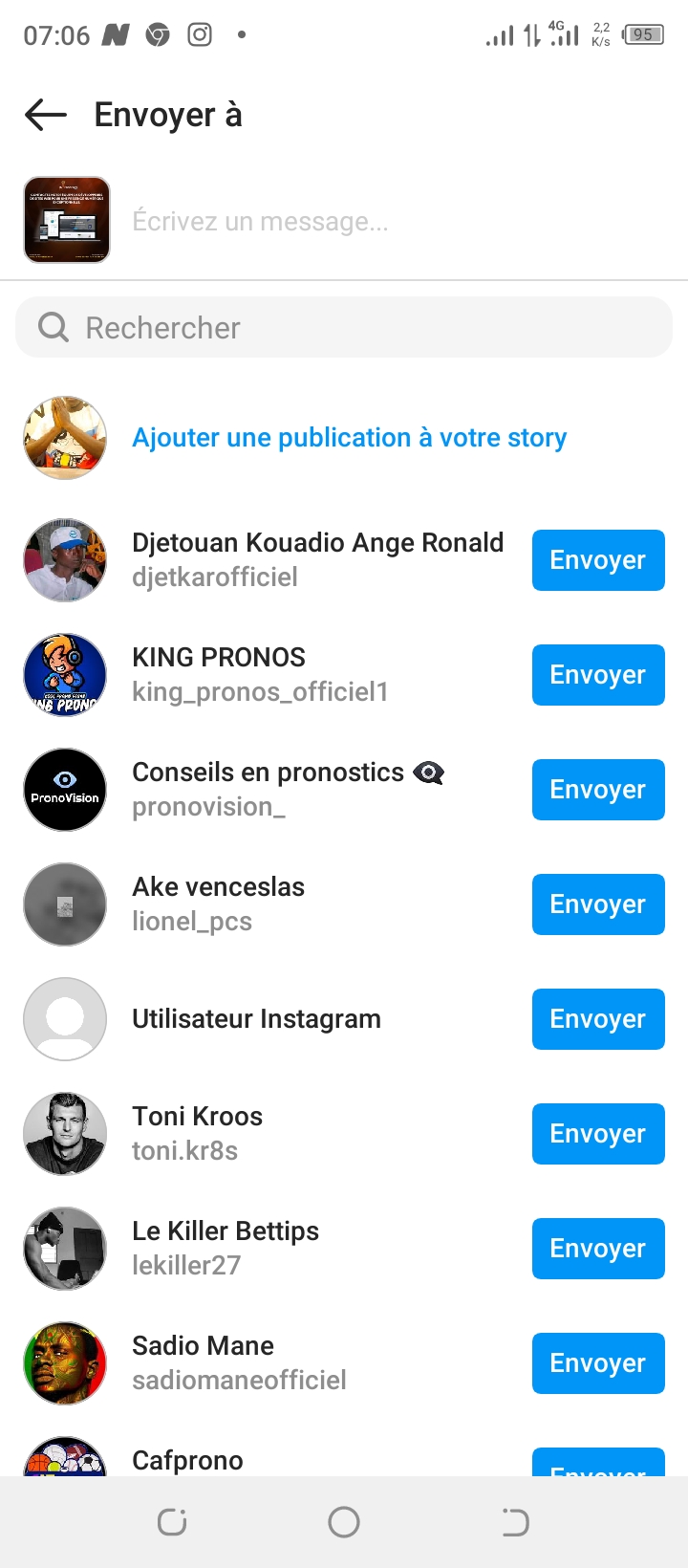
Task: Tap the system home button
Action: (x=344, y=1522)
